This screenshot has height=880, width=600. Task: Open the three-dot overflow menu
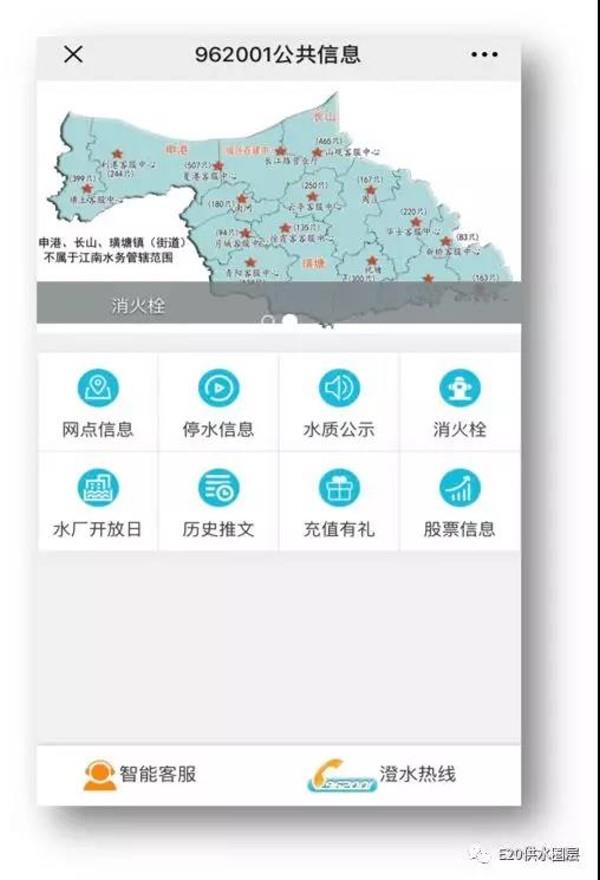tap(484, 55)
